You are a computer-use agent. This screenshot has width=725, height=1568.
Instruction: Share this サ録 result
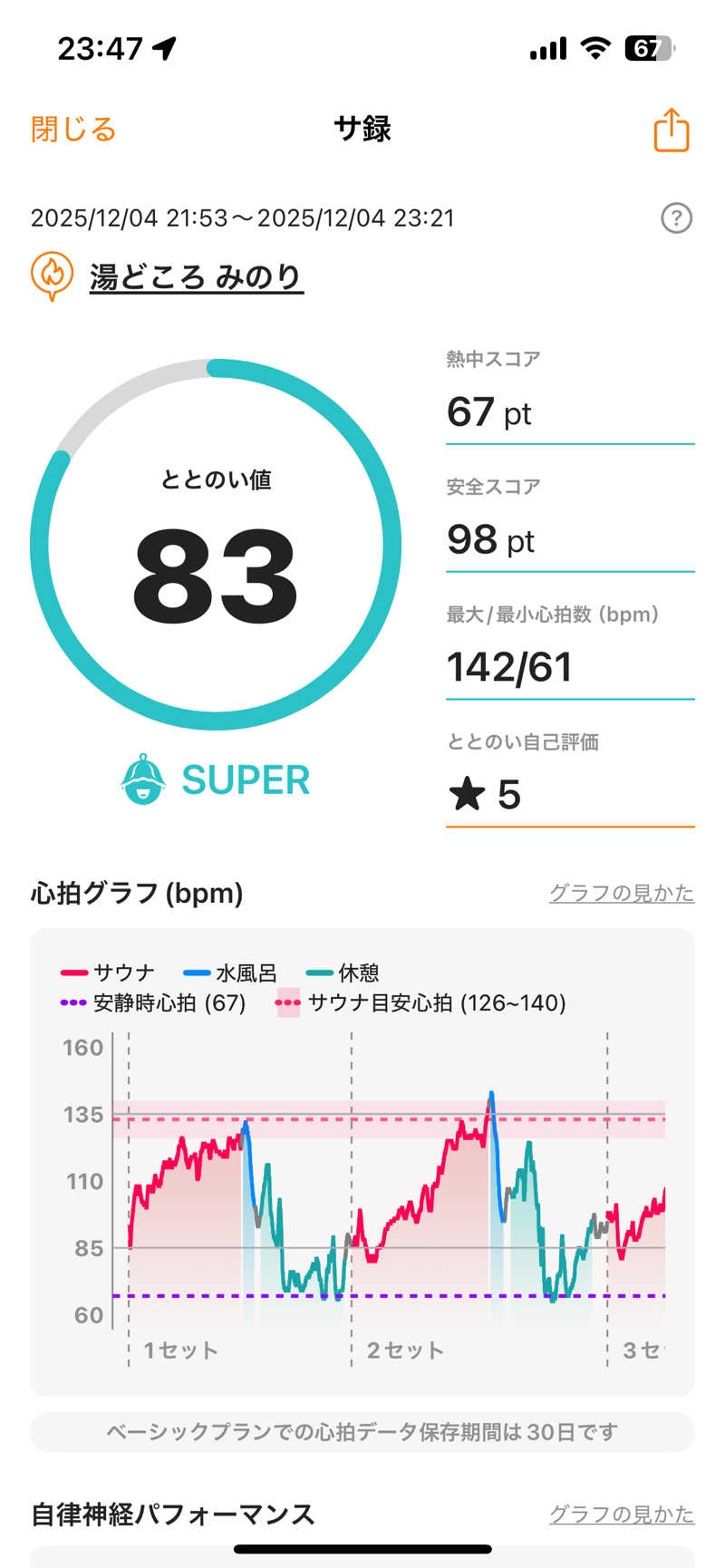[671, 130]
